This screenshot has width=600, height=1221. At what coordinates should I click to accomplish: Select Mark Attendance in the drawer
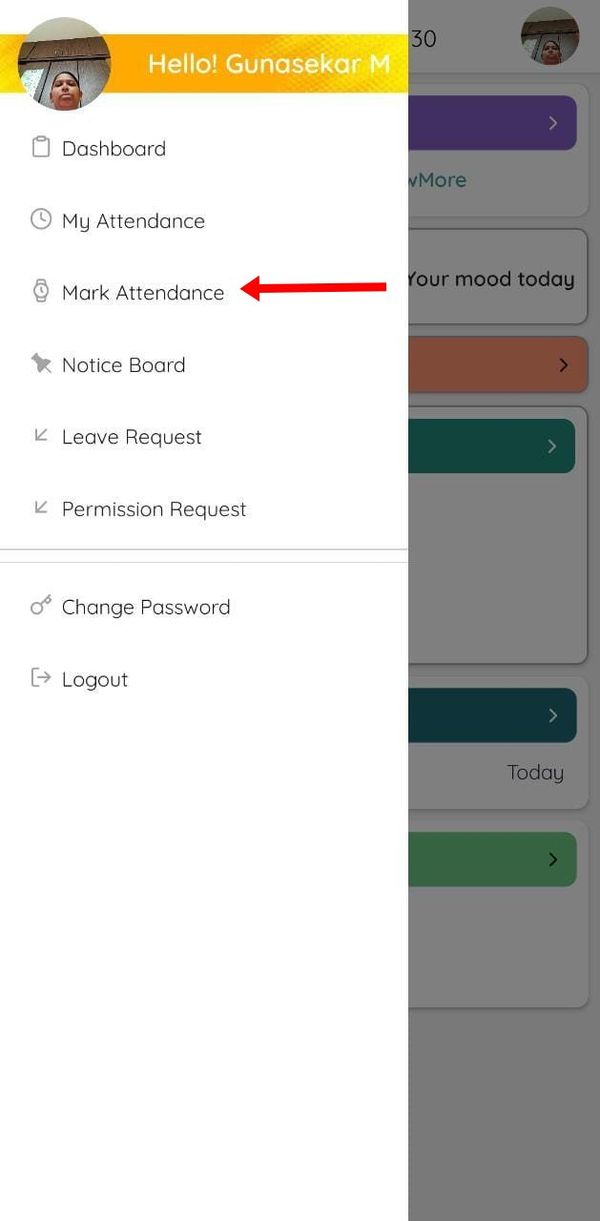click(x=142, y=293)
